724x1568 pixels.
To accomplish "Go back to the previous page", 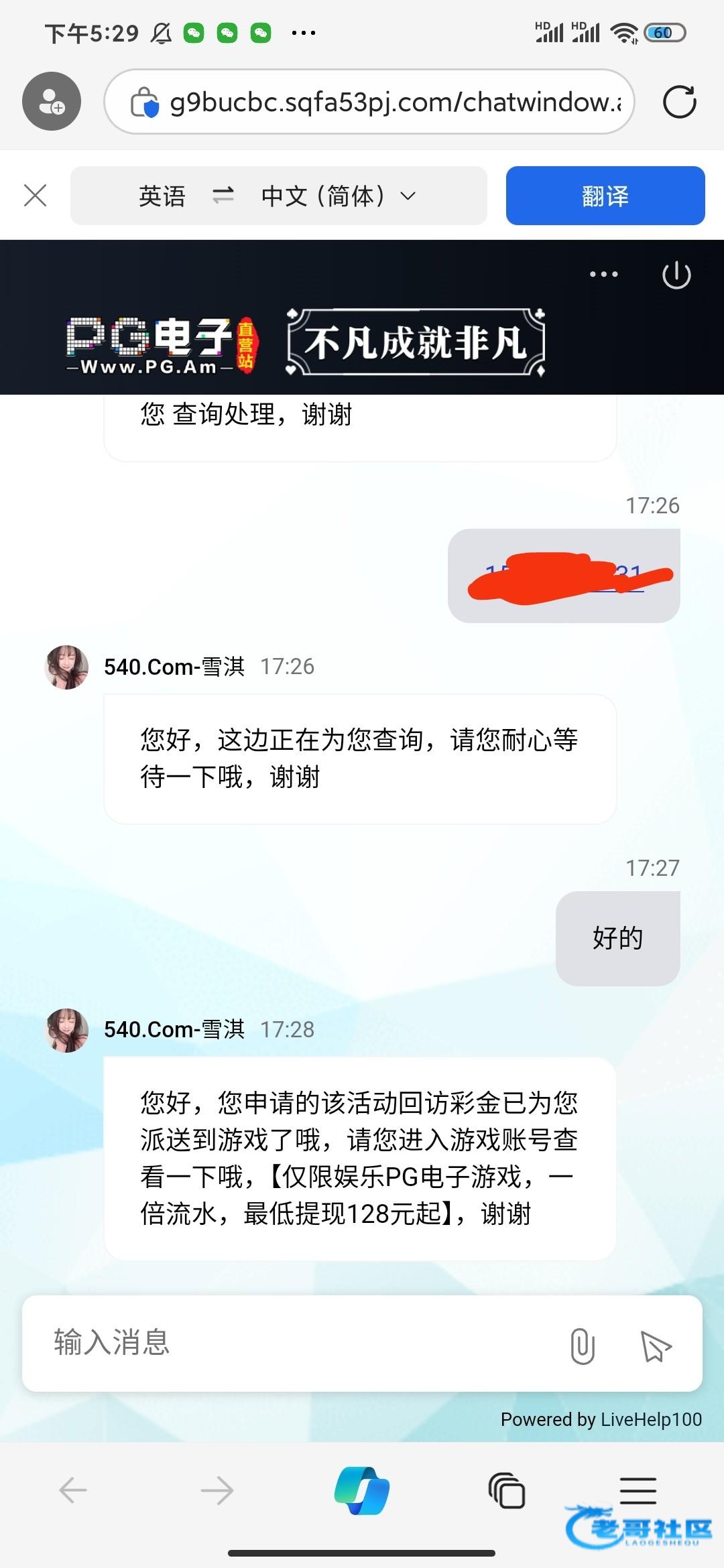I will [x=73, y=1491].
